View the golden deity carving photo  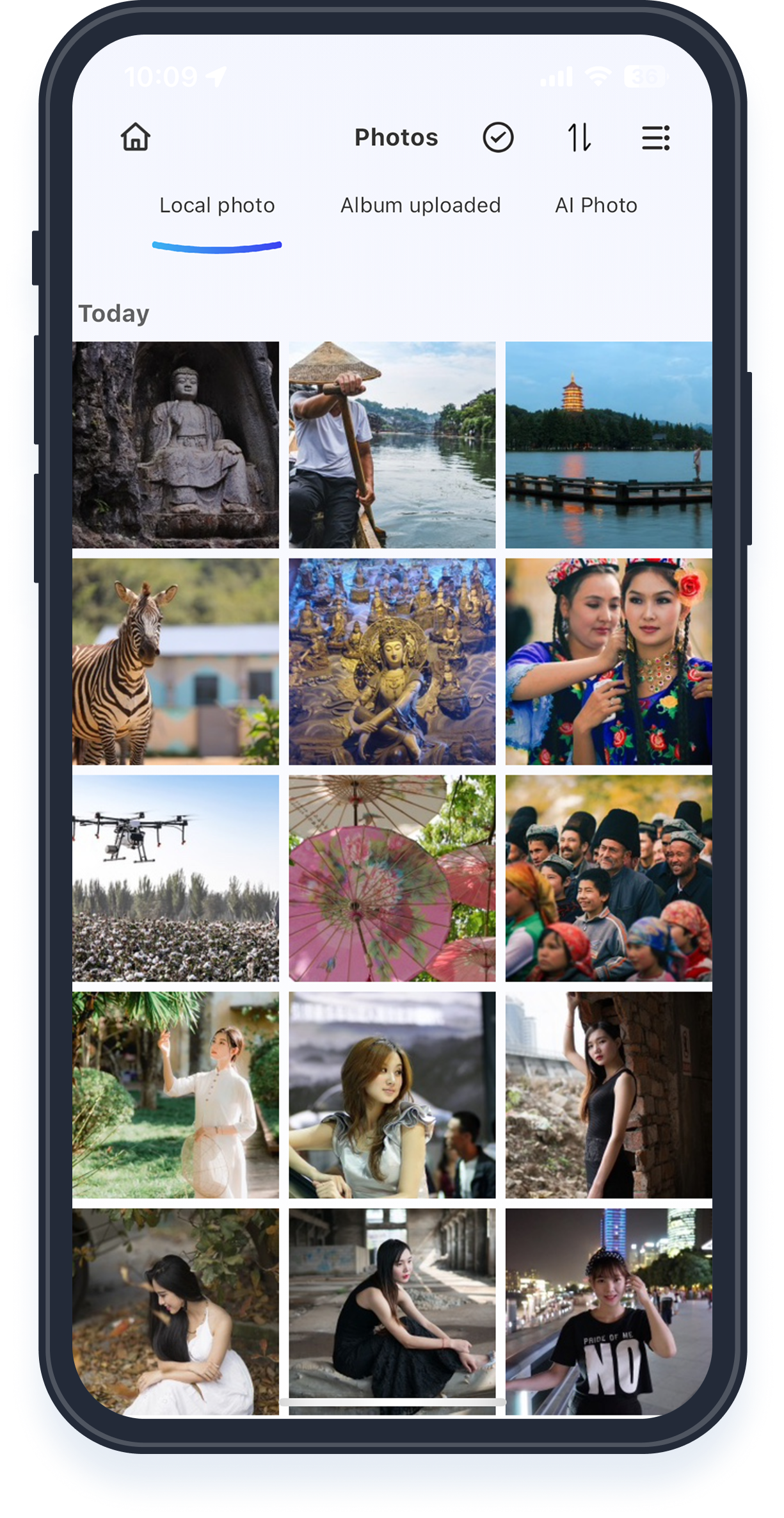pyautogui.click(x=392, y=661)
